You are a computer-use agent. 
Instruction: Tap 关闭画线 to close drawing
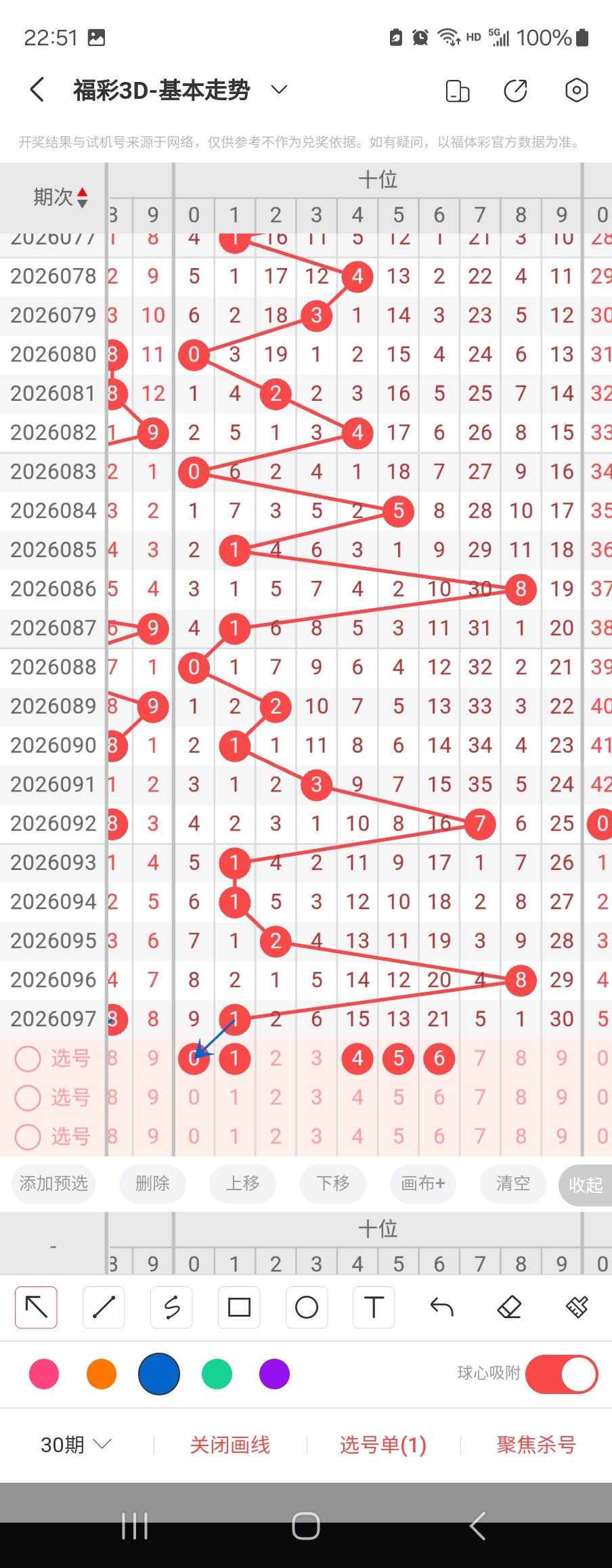pyautogui.click(x=230, y=1445)
